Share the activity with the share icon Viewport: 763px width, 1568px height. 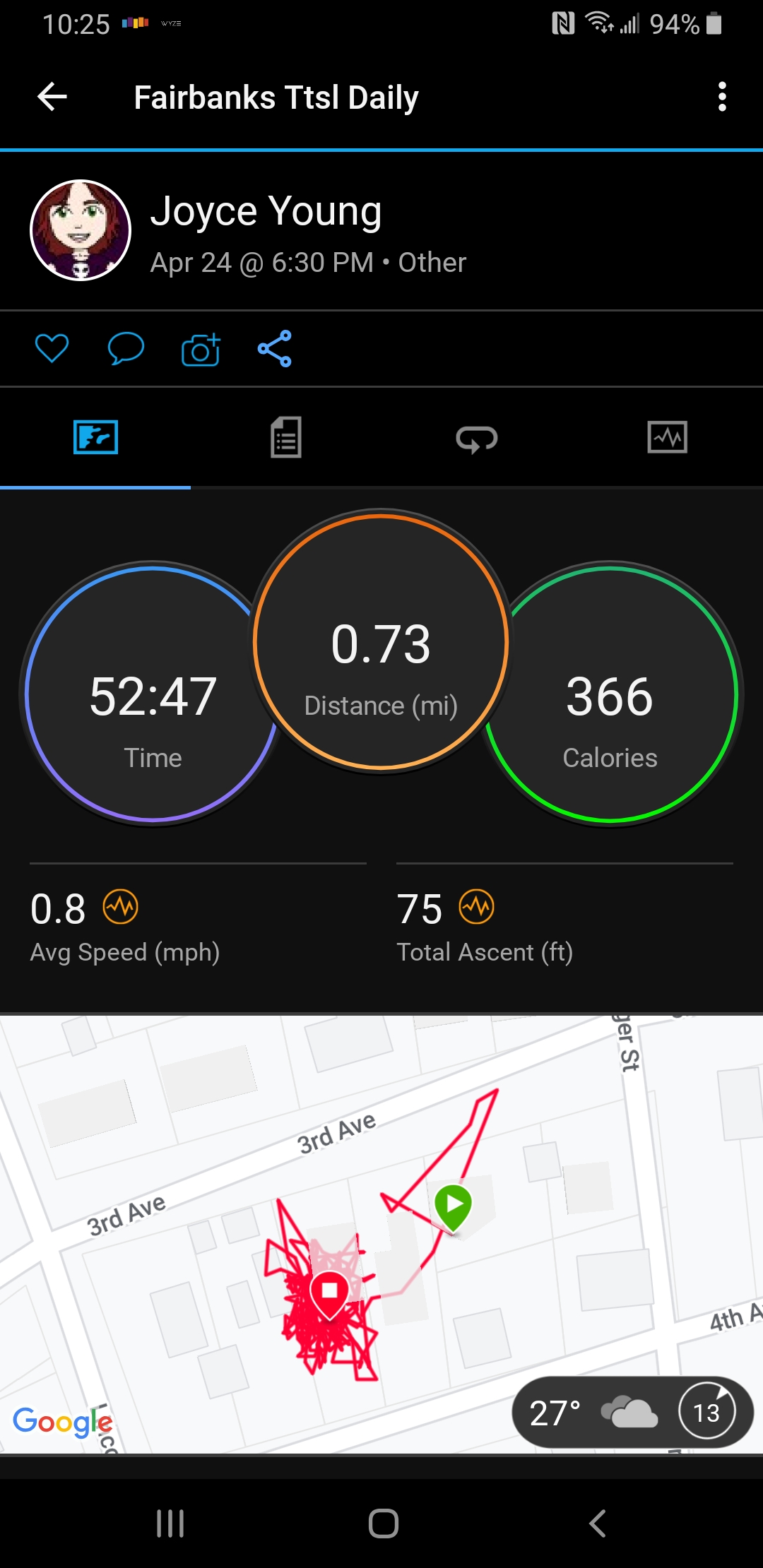coord(275,348)
